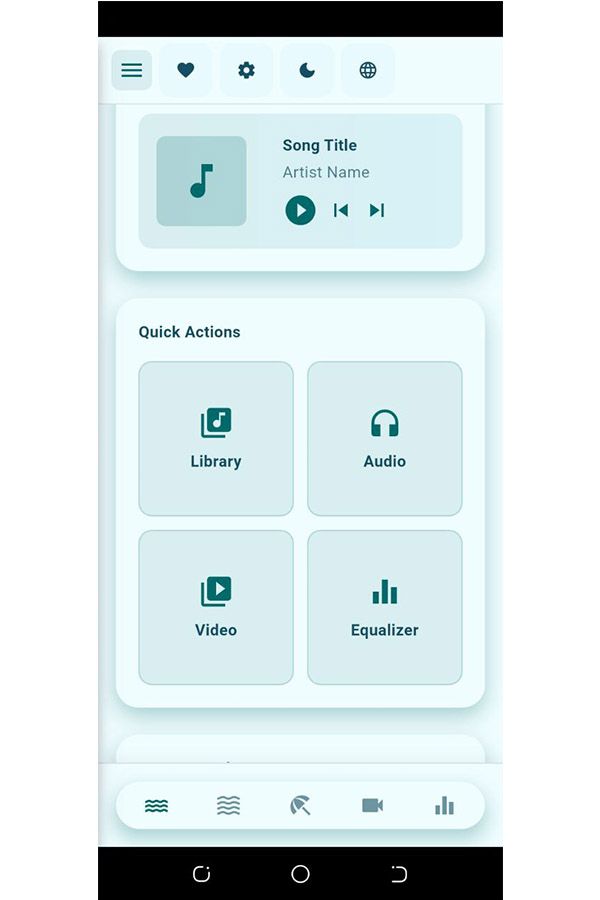Tap the system home button
The height and width of the screenshot is (900, 600).
[x=300, y=874]
